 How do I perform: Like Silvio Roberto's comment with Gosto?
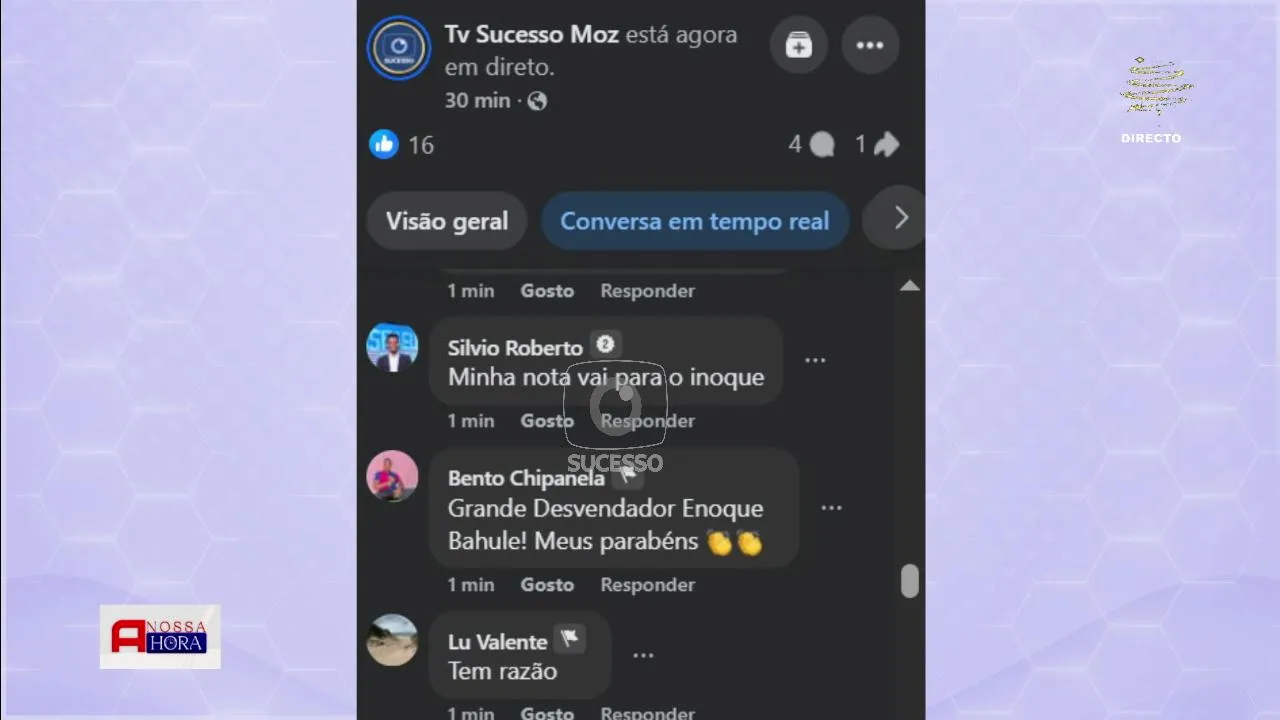pyautogui.click(x=547, y=421)
